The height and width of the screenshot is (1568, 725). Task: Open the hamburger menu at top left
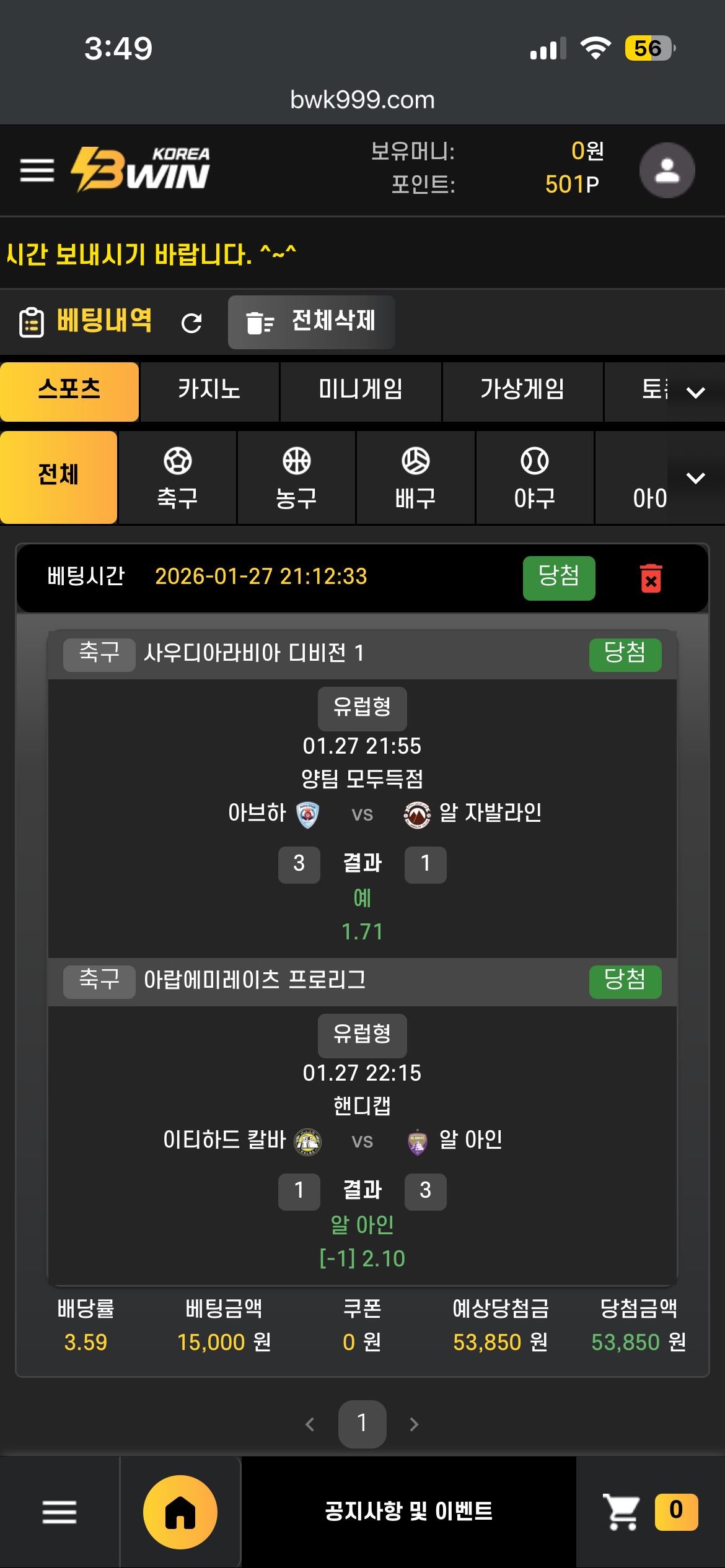click(37, 170)
